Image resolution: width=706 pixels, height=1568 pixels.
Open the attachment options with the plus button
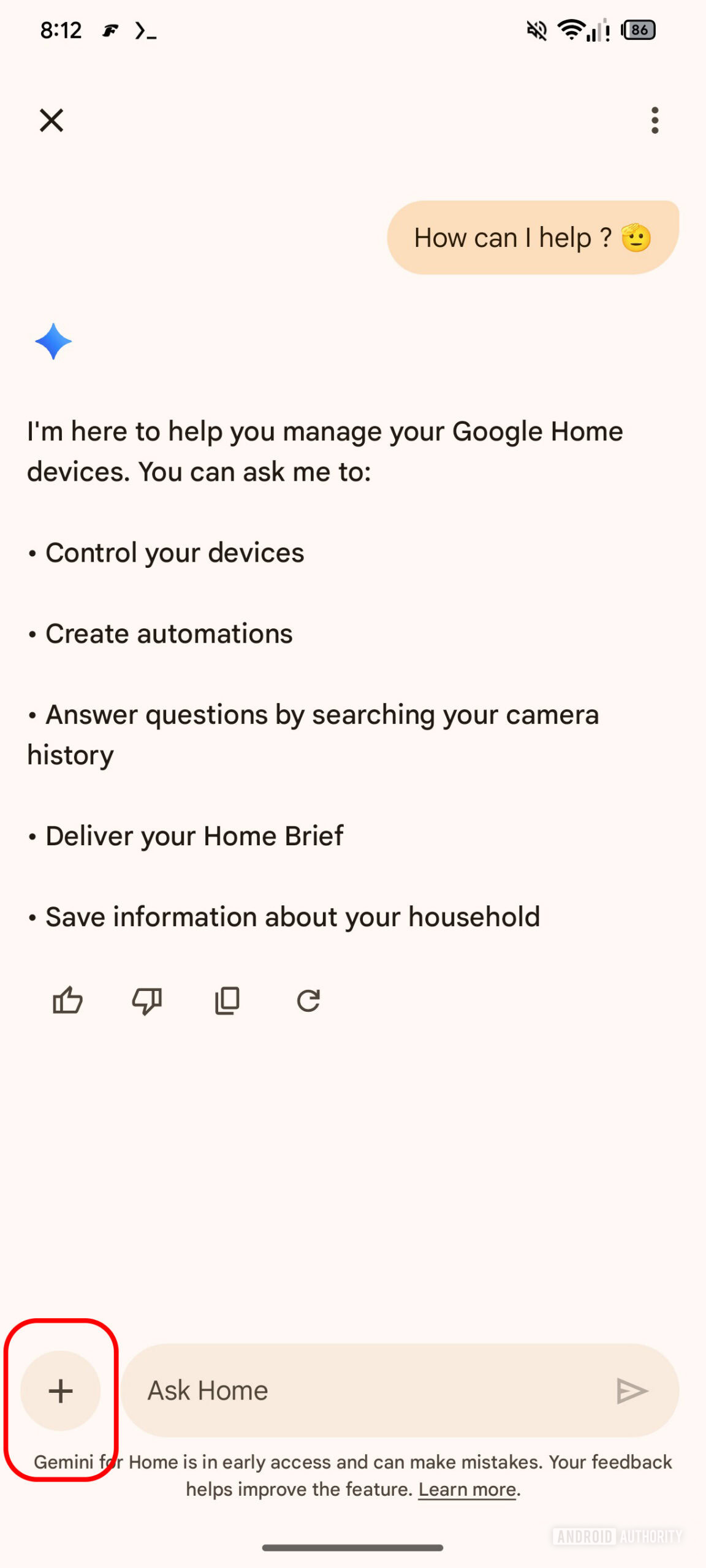(61, 1392)
